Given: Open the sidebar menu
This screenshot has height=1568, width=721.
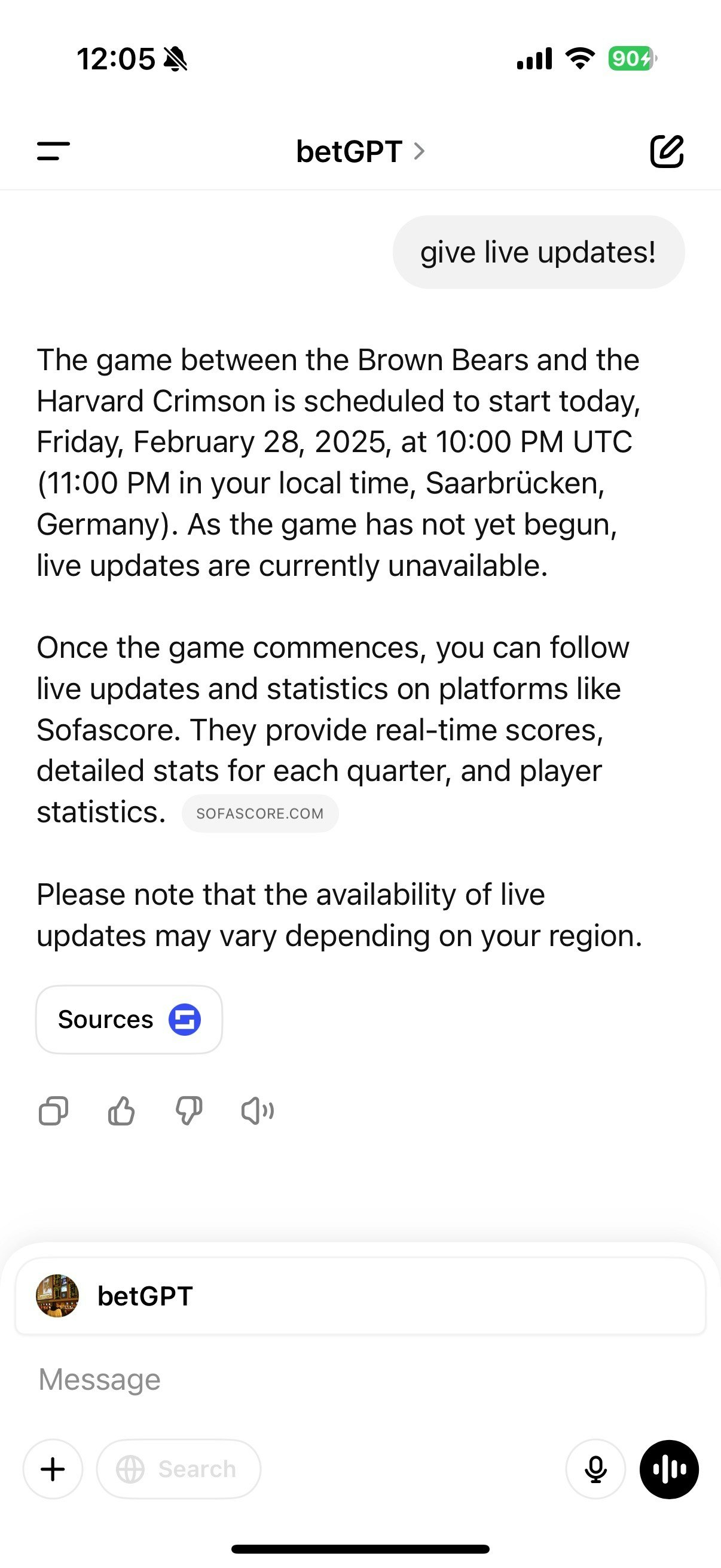Looking at the screenshot, I should click(54, 151).
